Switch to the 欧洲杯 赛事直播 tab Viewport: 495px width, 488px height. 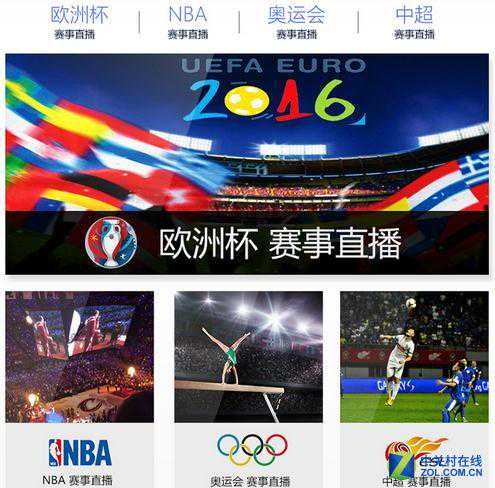79,23
